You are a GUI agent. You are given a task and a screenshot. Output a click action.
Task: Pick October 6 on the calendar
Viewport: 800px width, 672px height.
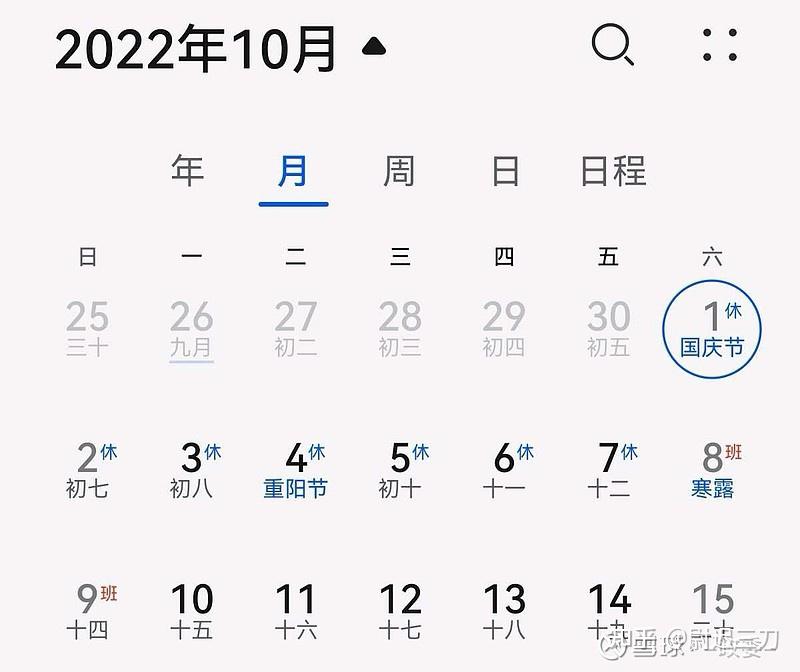click(504, 470)
